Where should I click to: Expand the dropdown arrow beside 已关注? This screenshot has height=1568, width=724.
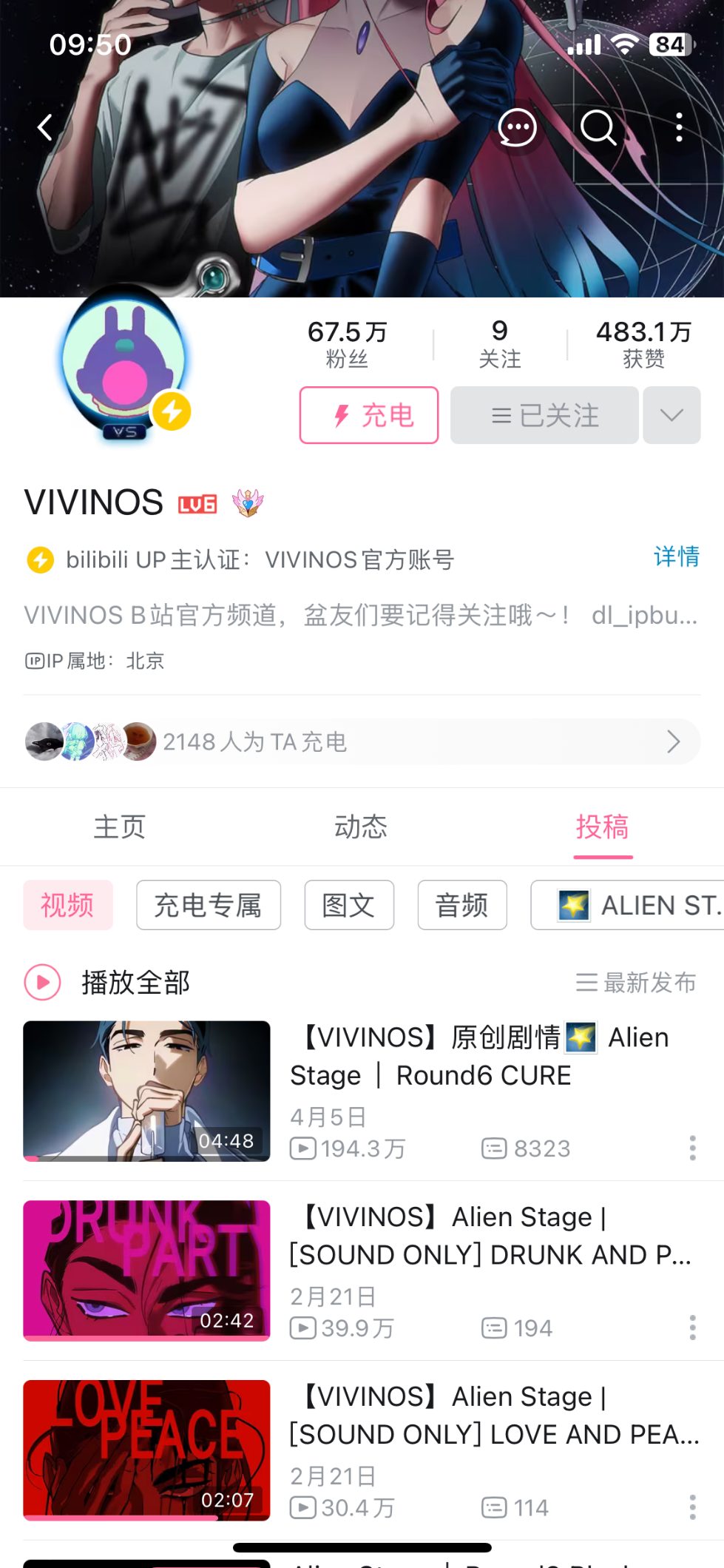coord(671,415)
